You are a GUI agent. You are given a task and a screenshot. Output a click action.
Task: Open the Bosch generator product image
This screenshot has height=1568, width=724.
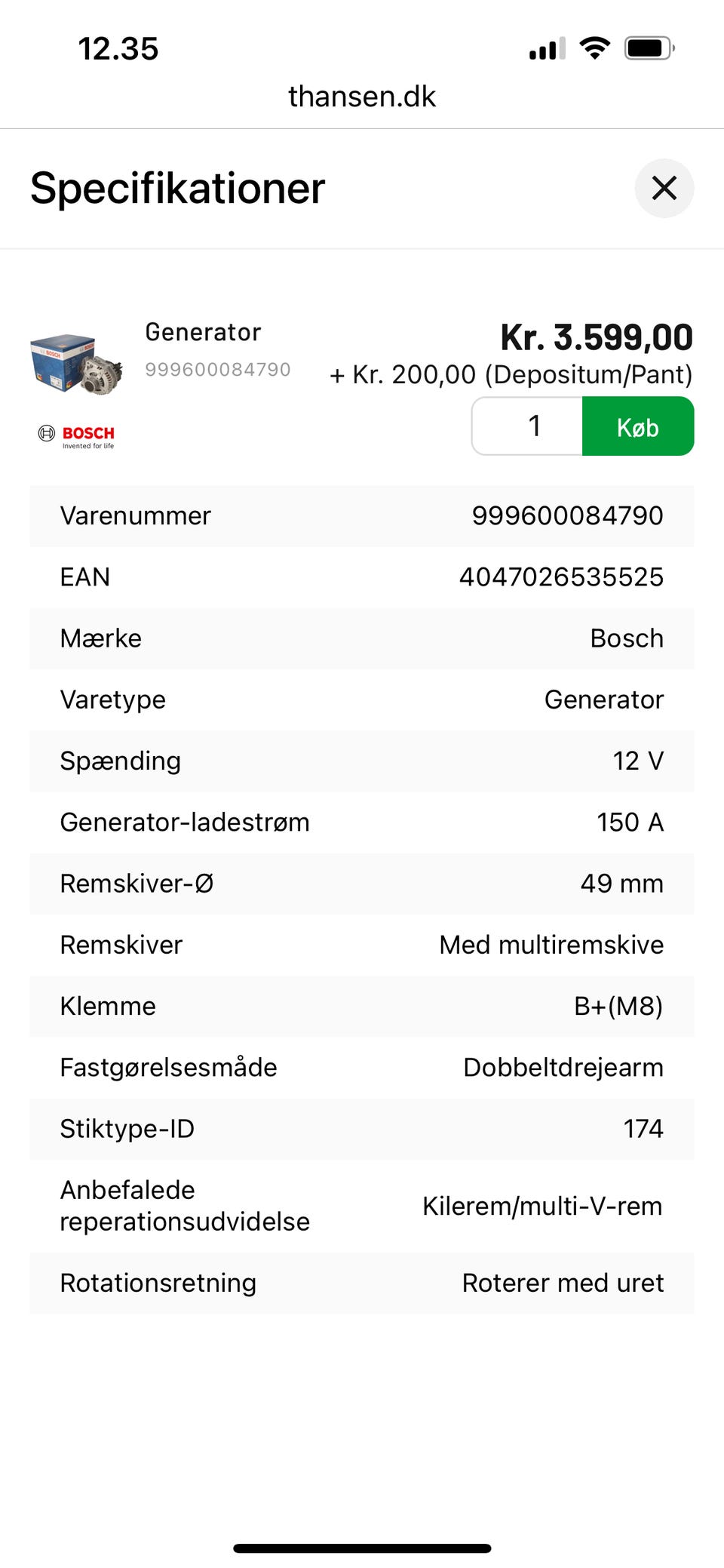click(x=76, y=364)
